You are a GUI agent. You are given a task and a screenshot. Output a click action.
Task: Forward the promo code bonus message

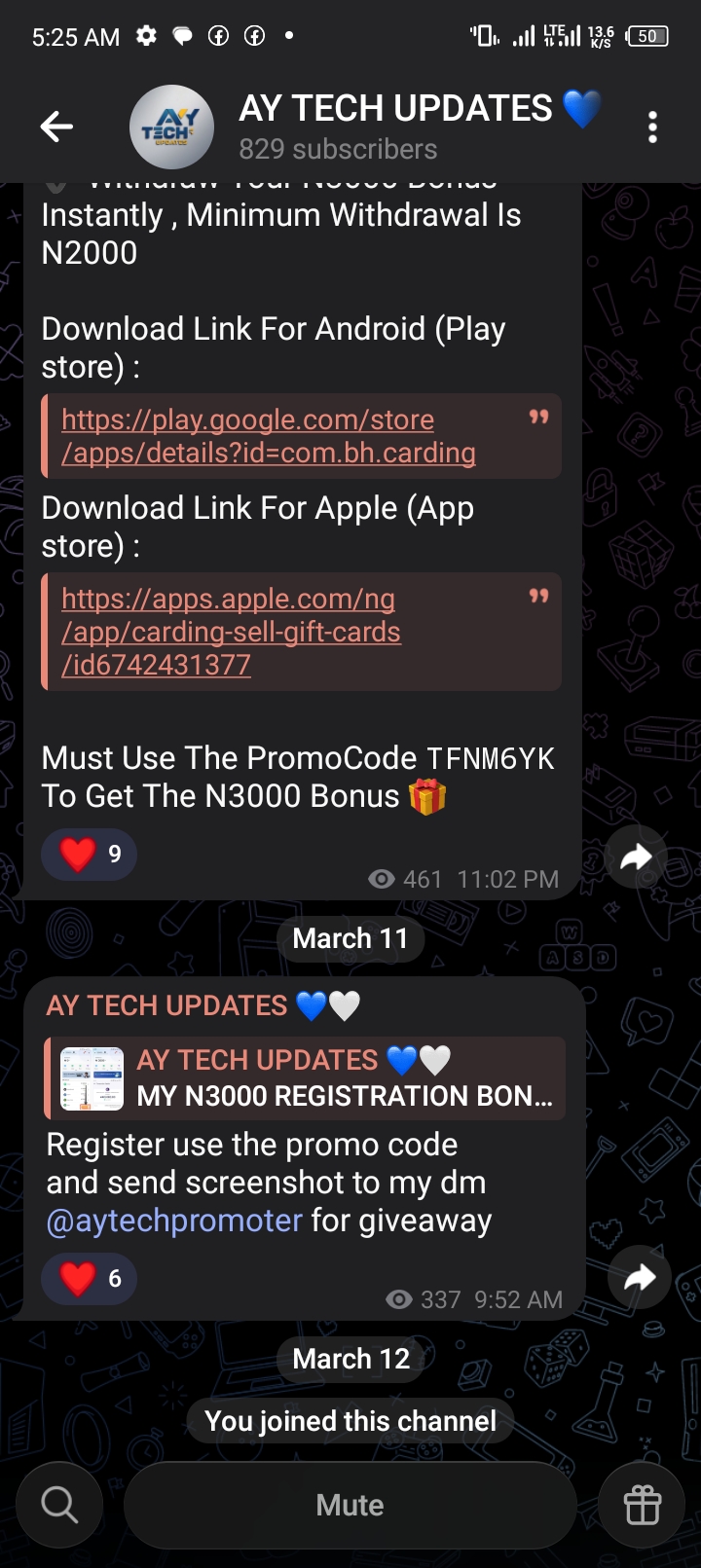(x=636, y=857)
